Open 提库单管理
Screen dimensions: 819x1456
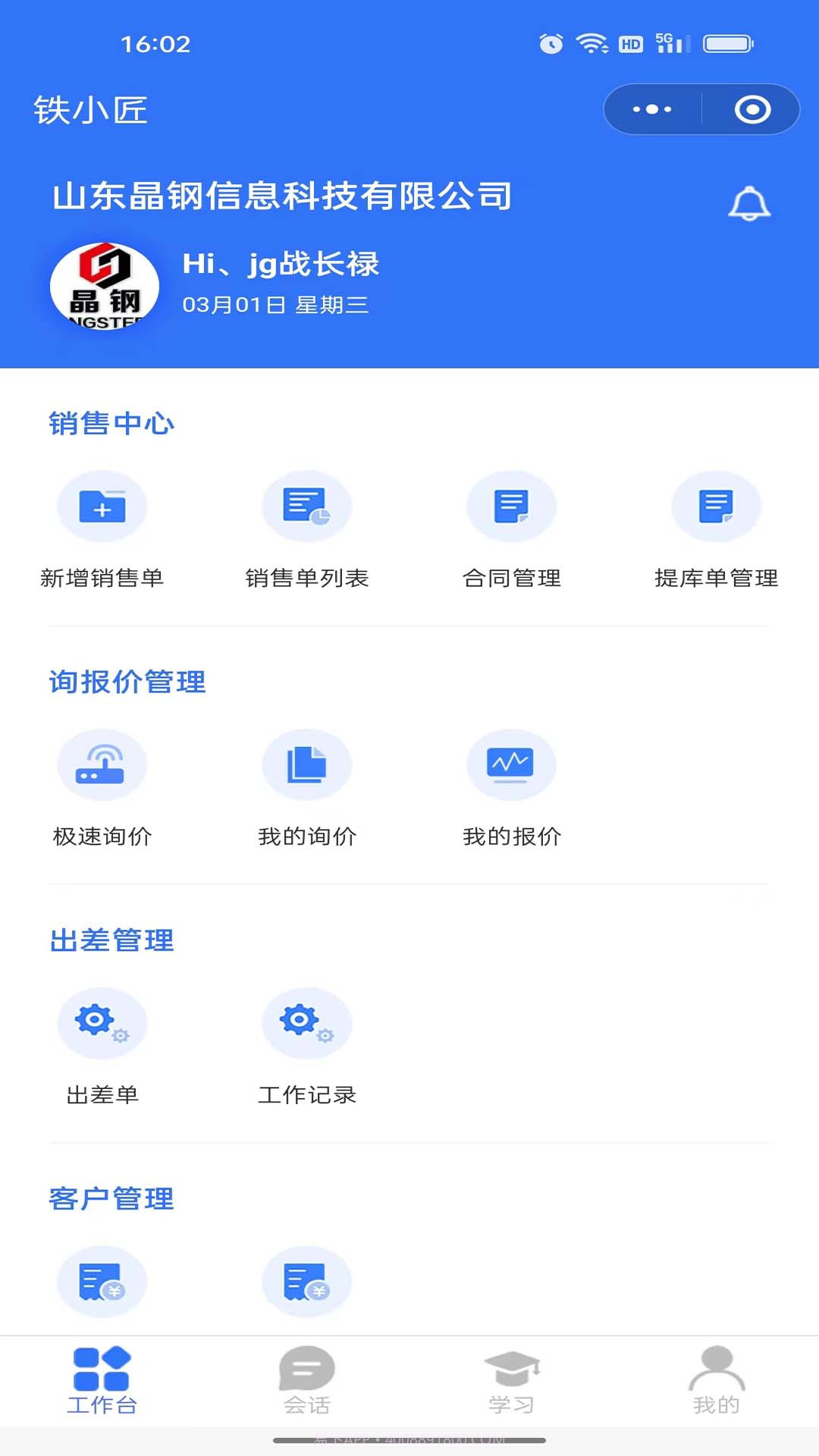point(717,507)
